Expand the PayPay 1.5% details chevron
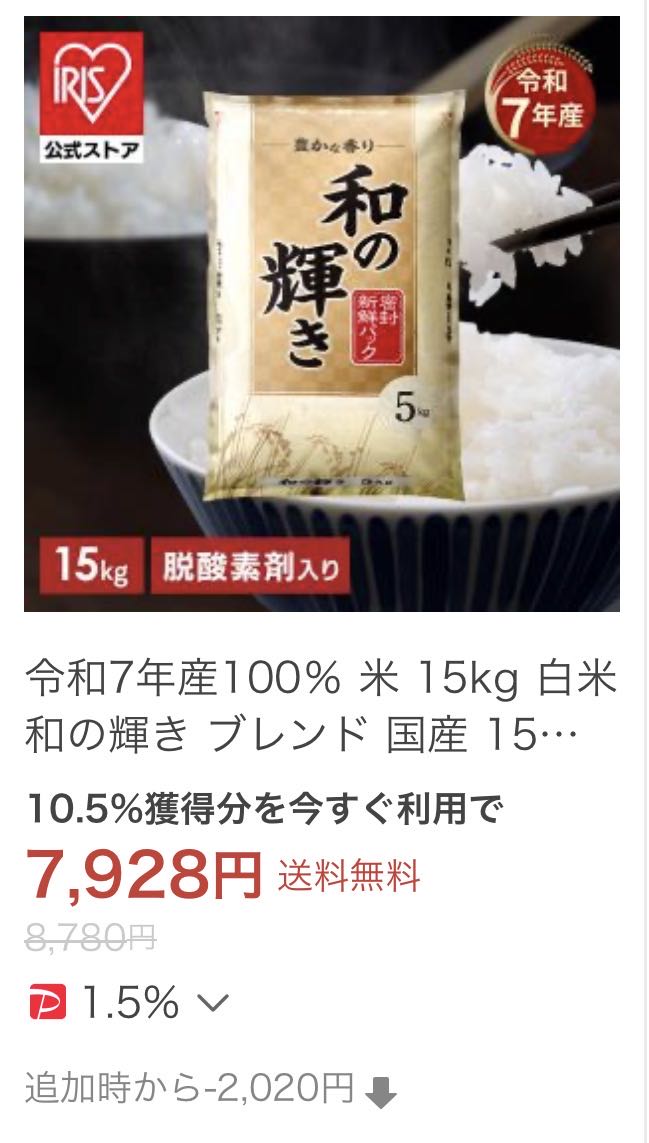The width and height of the screenshot is (649, 1143). 215,1002
